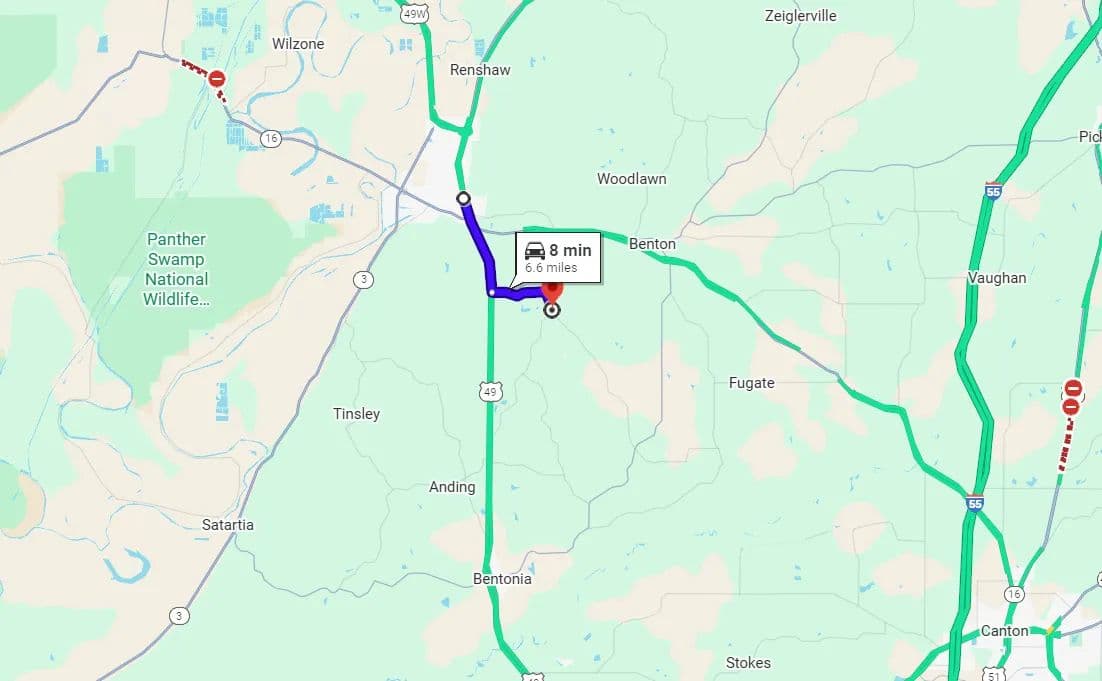Select the Benton town label
The width and height of the screenshot is (1102, 681).
pyautogui.click(x=652, y=244)
